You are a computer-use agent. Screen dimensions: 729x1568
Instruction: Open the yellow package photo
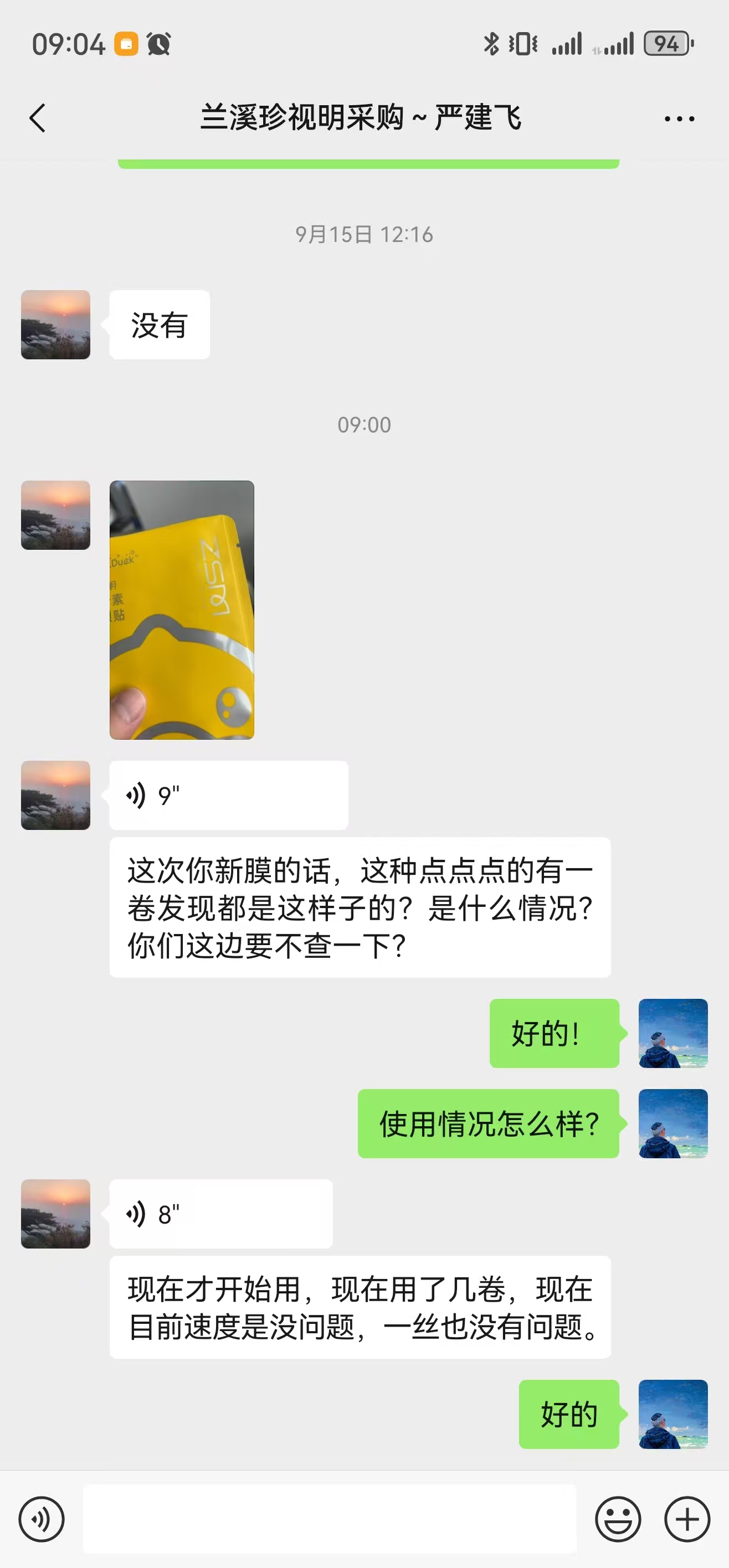click(x=182, y=610)
